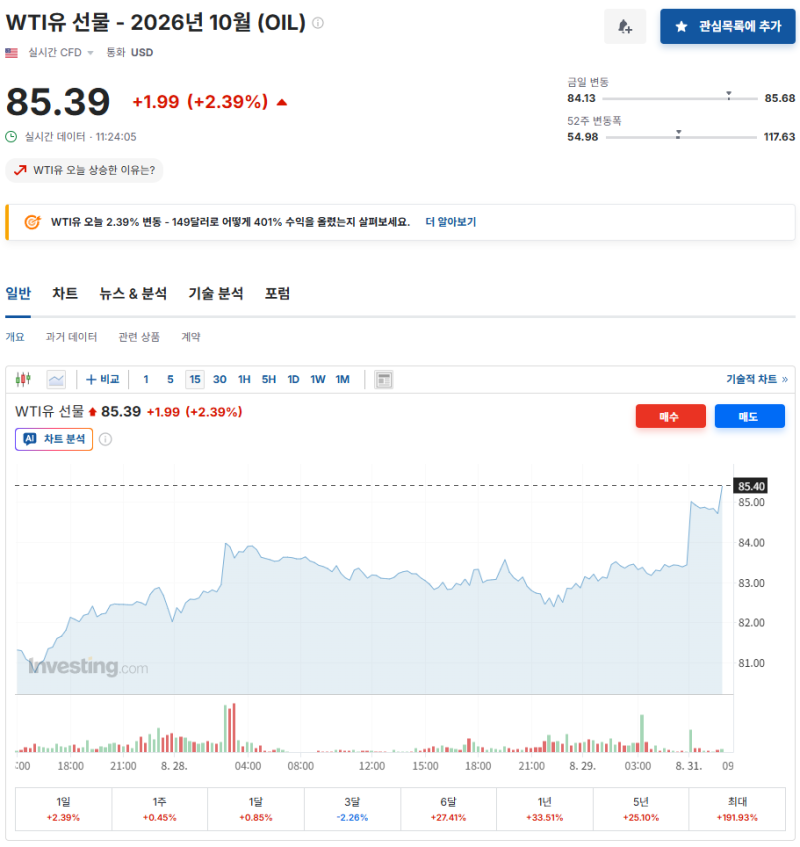Create a price alert with bell icon

tap(624, 26)
